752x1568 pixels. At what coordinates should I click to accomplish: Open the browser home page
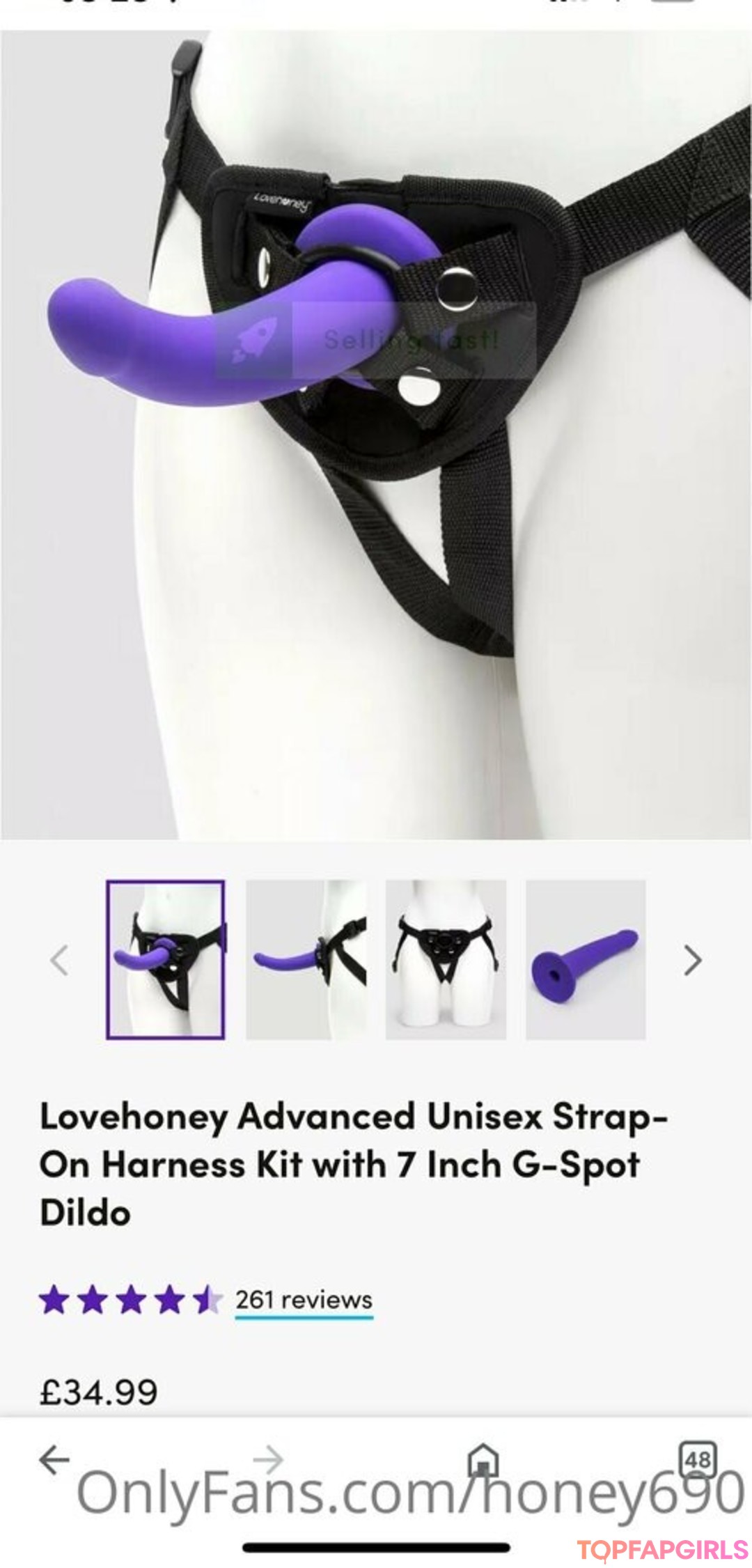click(x=483, y=1459)
